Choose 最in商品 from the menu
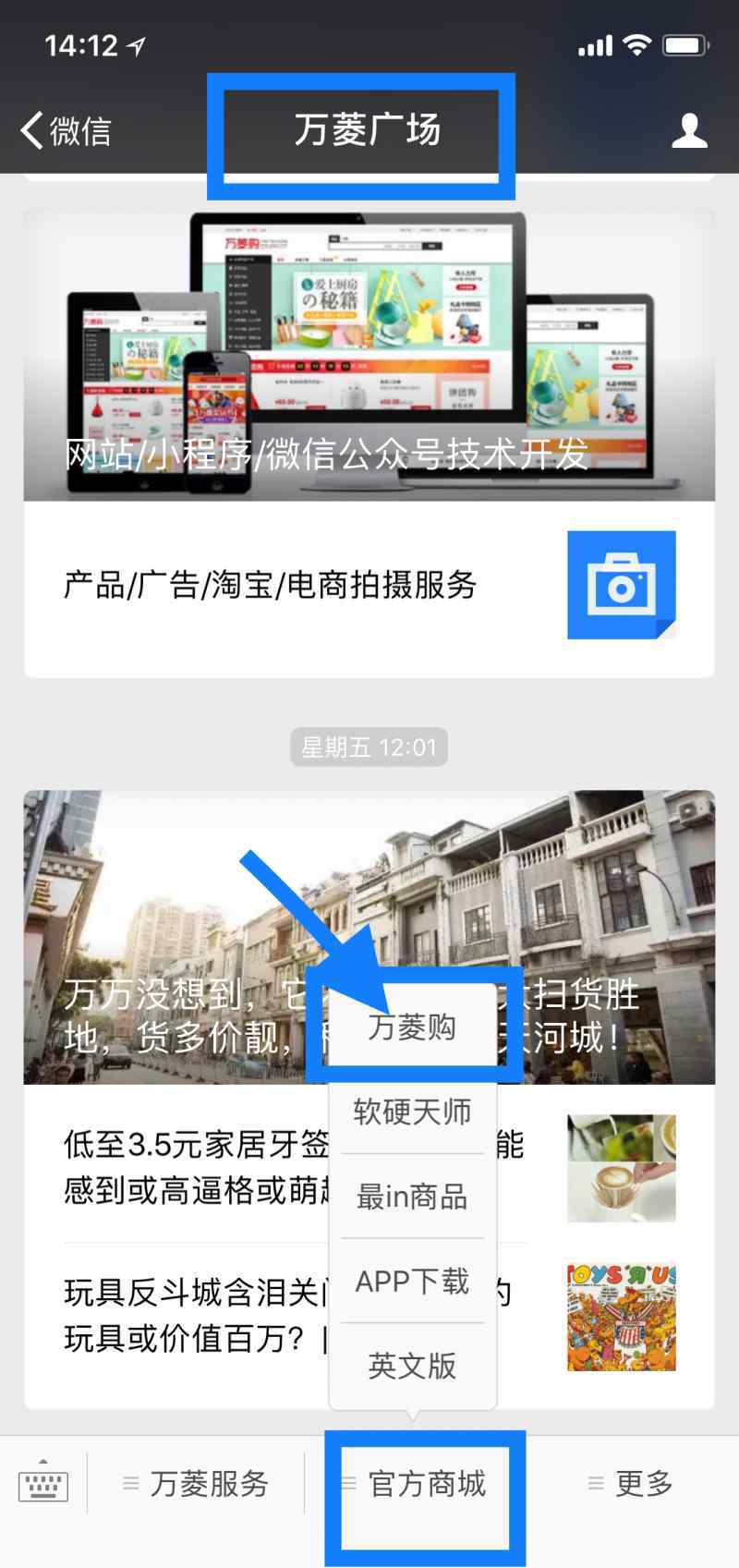This screenshot has height=1568, width=739. pos(412,1197)
